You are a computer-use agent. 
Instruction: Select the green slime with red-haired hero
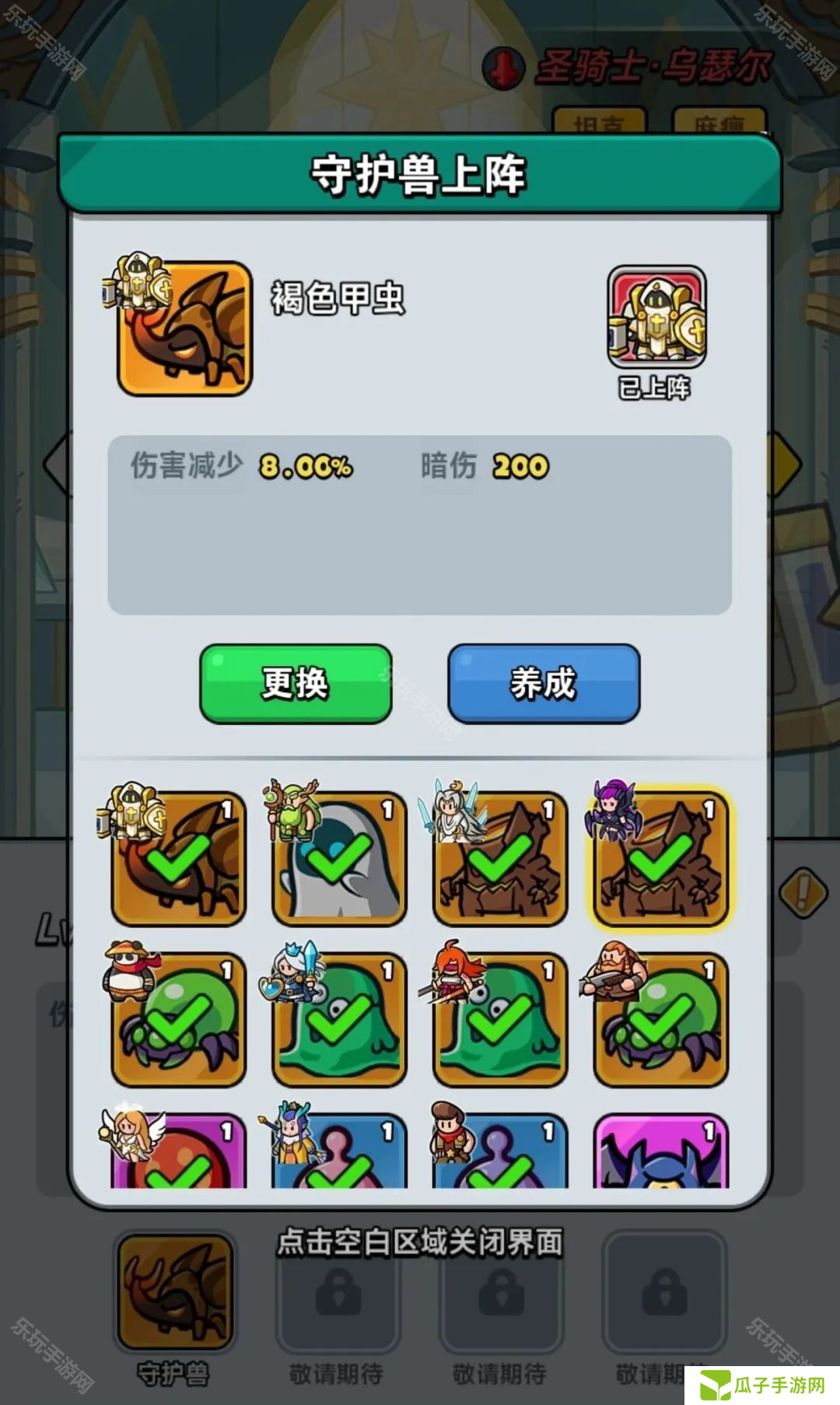[500, 1019]
